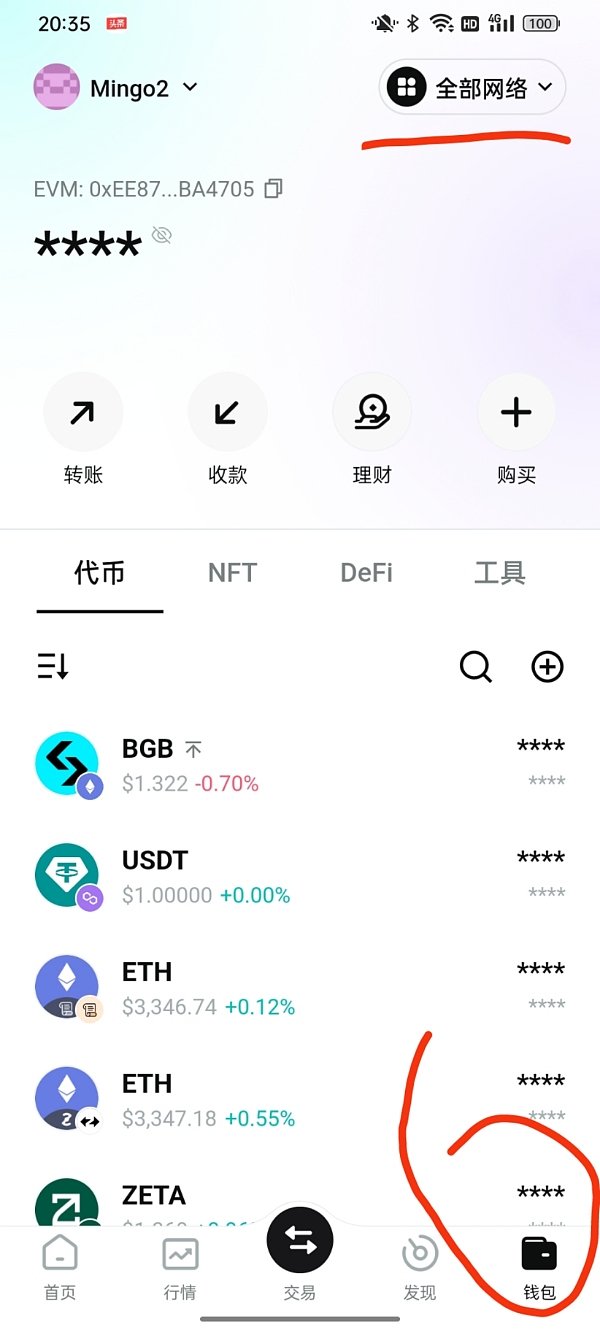Image resolution: width=600 pixels, height=1333 pixels.
Task: Tap the sort icon above the token list
Action: pos(53,666)
